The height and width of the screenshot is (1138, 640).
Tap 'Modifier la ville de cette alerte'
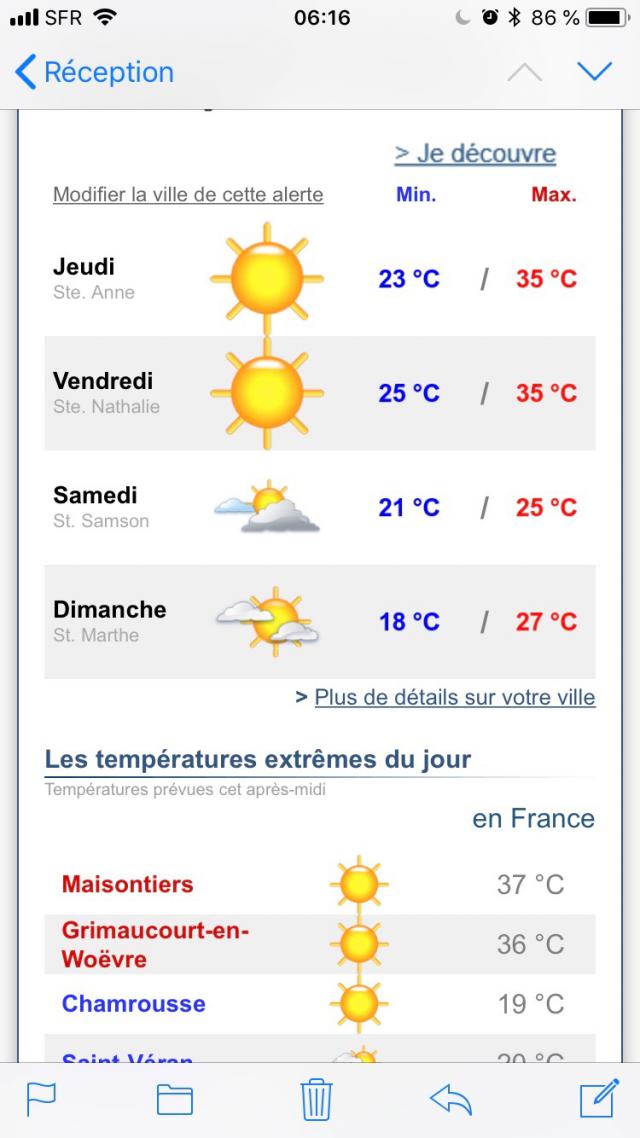click(x=188, y=195)
